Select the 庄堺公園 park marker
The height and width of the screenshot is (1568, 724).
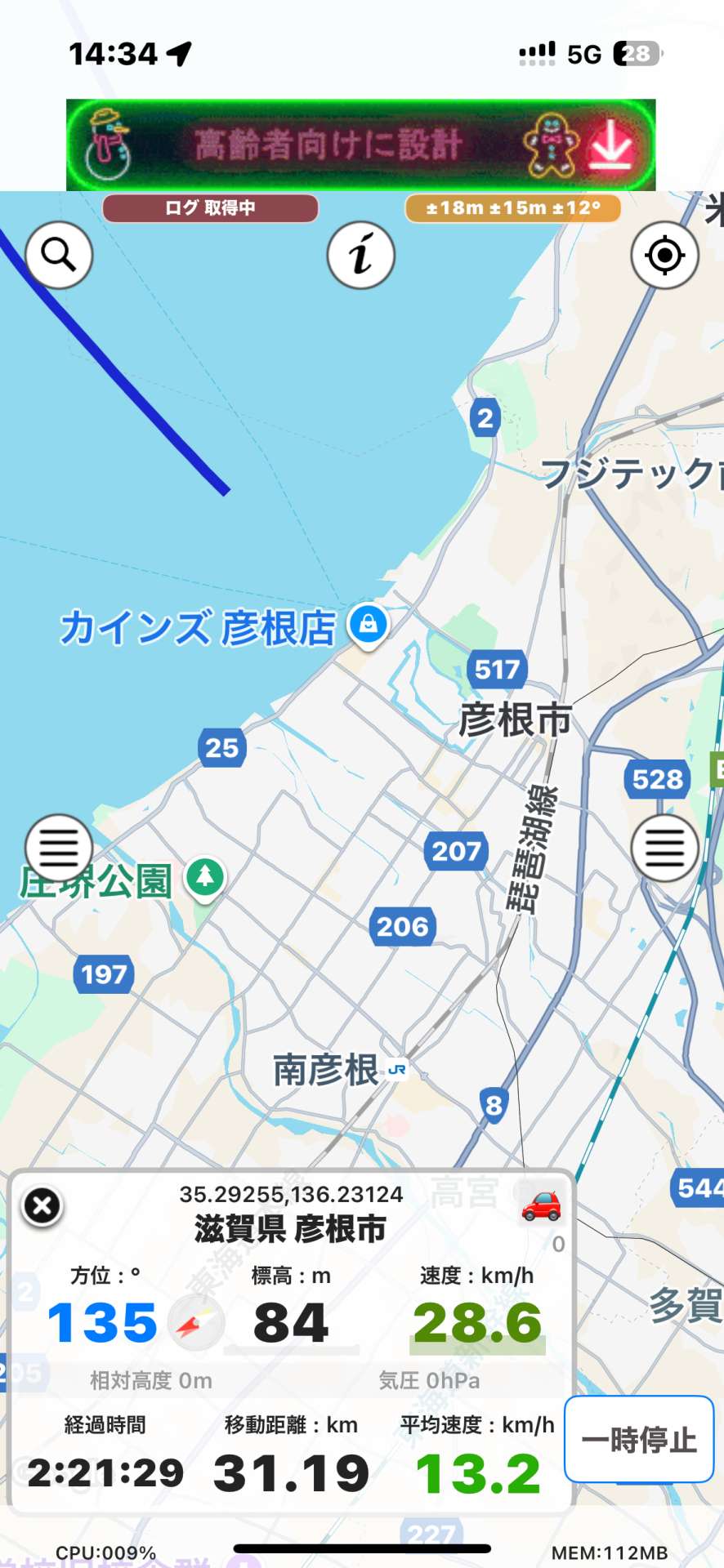pyautogui.click(x=205, y=878)
